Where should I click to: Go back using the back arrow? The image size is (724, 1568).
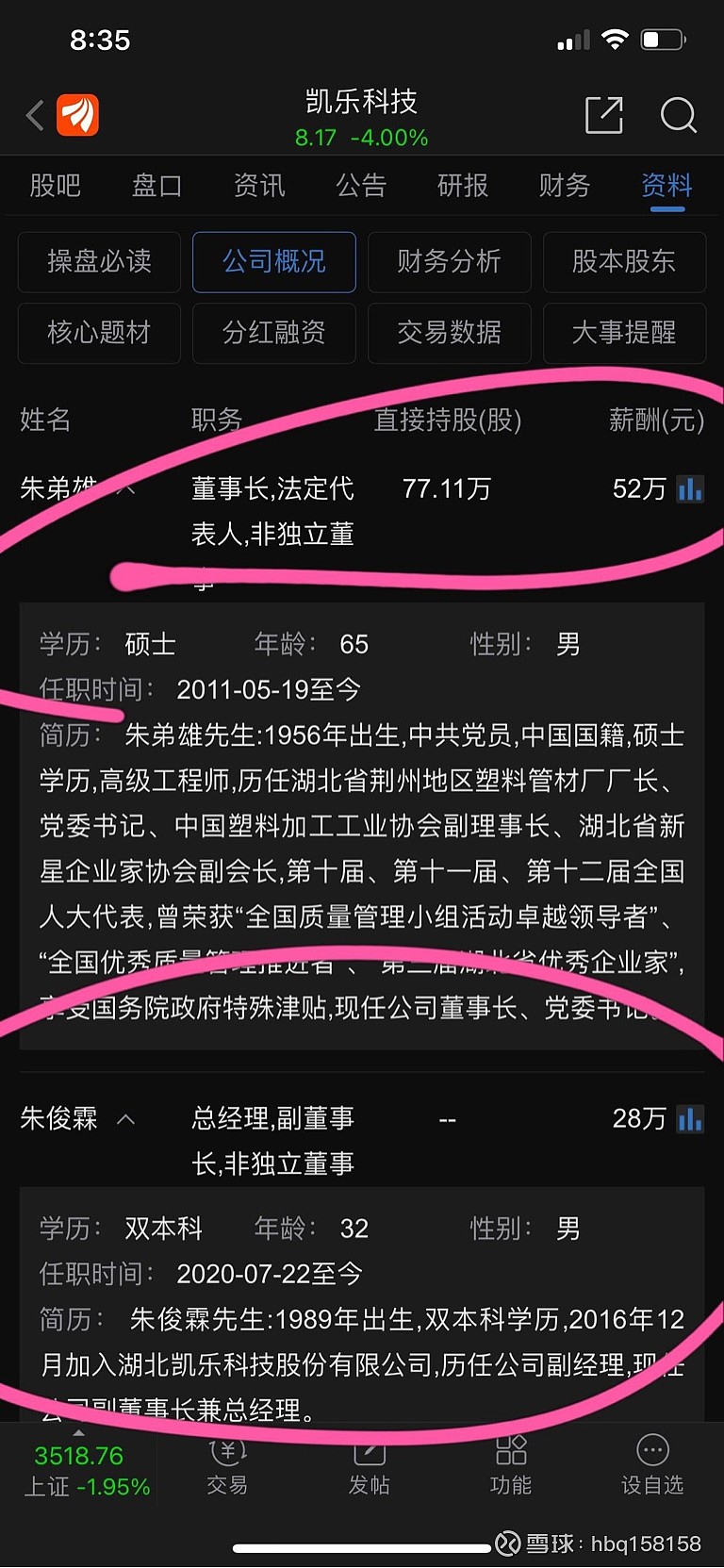(34, 115)
